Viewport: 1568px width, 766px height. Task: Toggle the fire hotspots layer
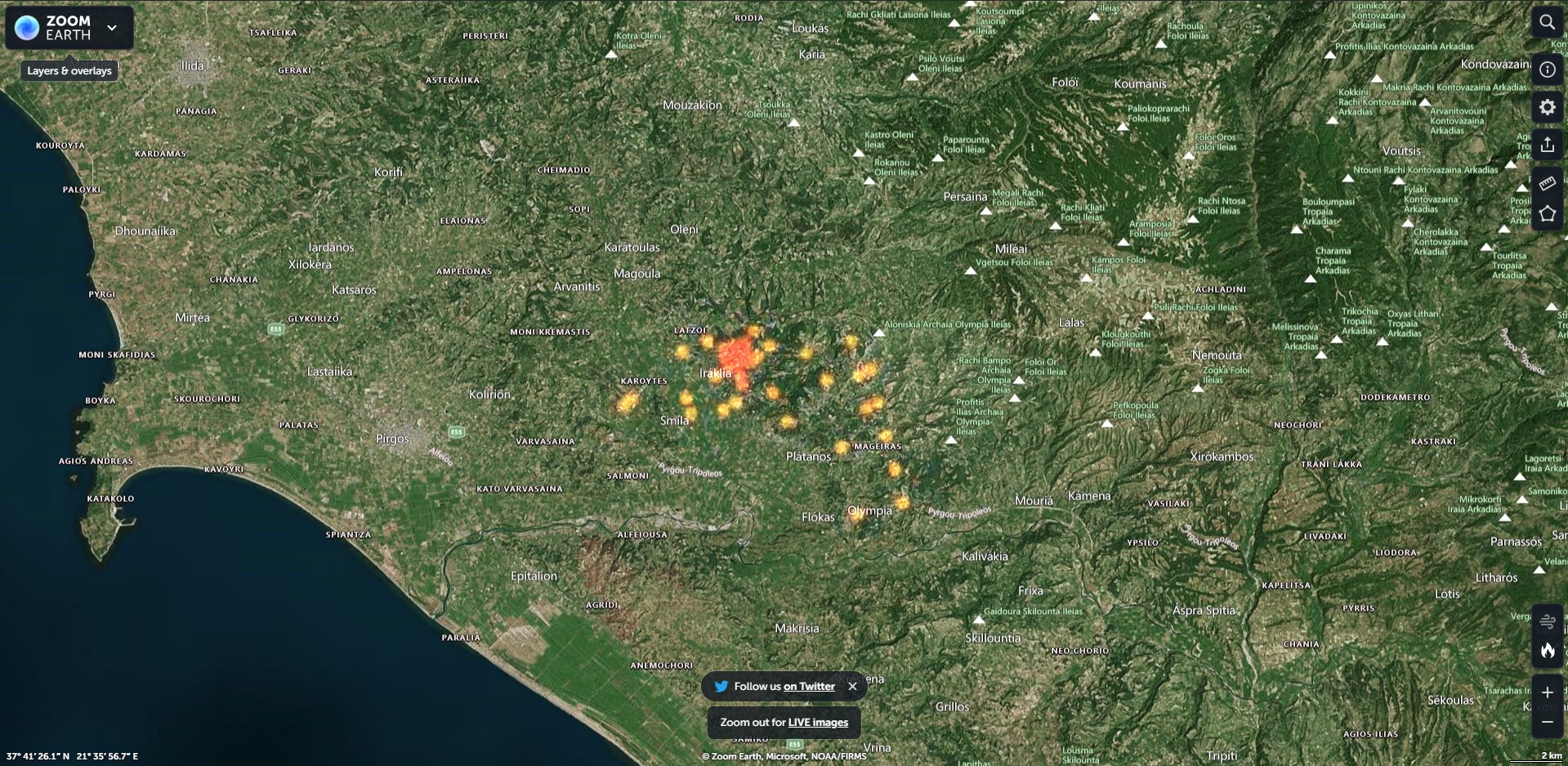[x=1547, y=651]
